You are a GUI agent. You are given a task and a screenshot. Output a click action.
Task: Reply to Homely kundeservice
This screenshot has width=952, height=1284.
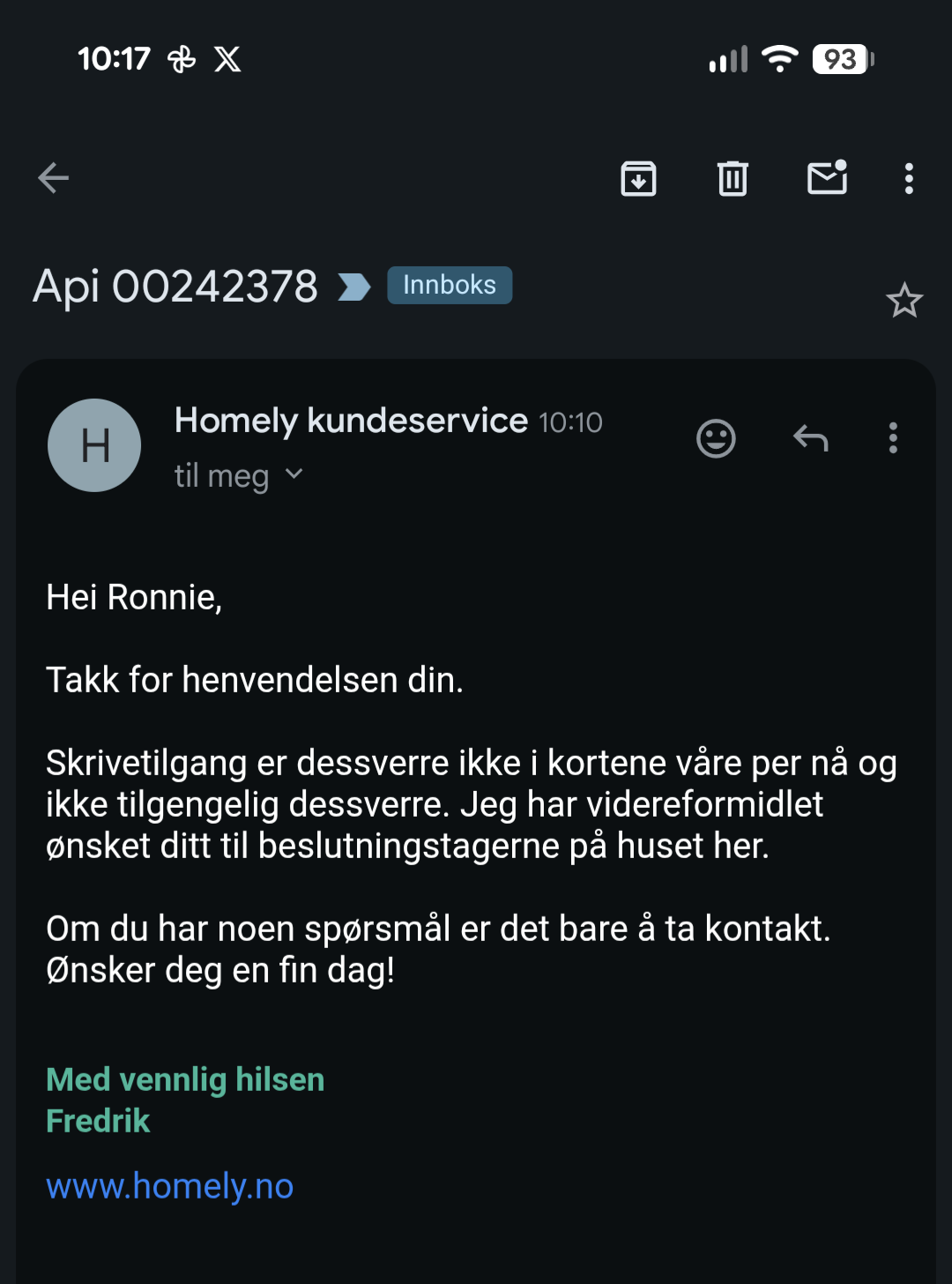point(810,438)
